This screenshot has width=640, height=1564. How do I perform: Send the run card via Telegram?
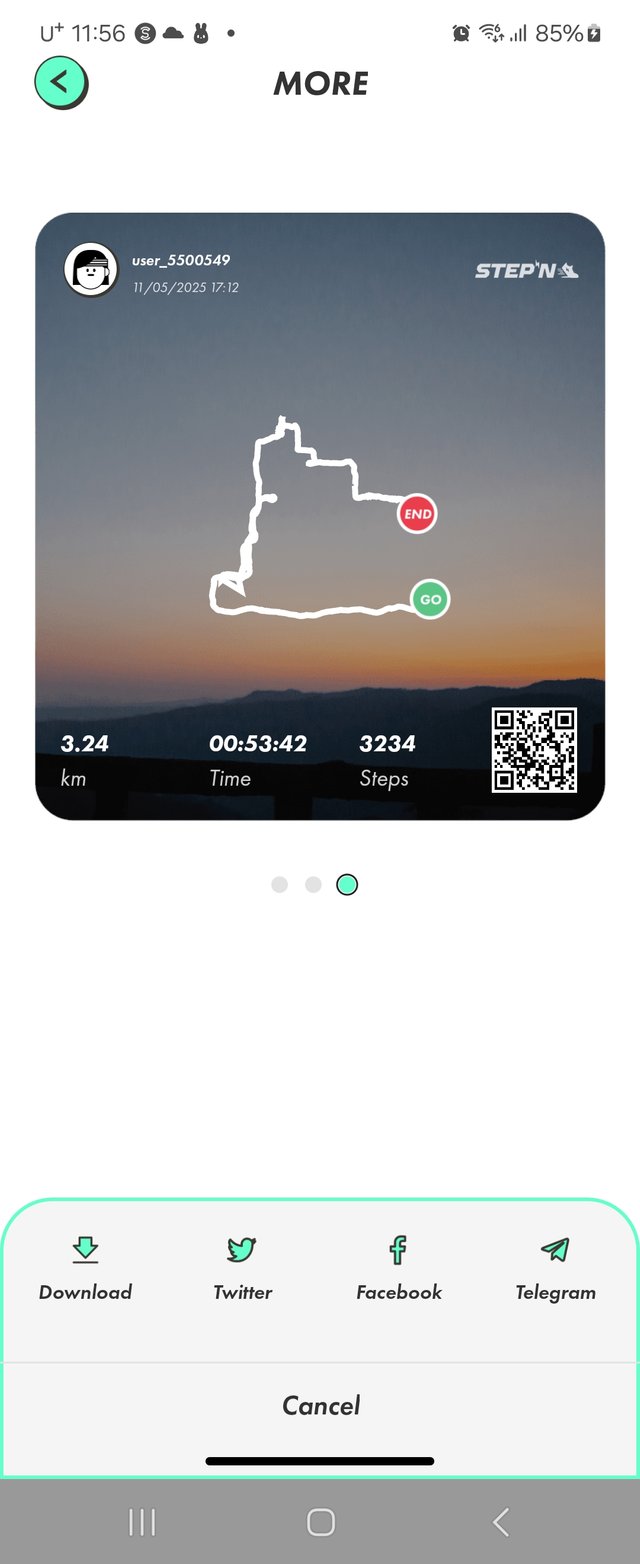(555, 1268)
